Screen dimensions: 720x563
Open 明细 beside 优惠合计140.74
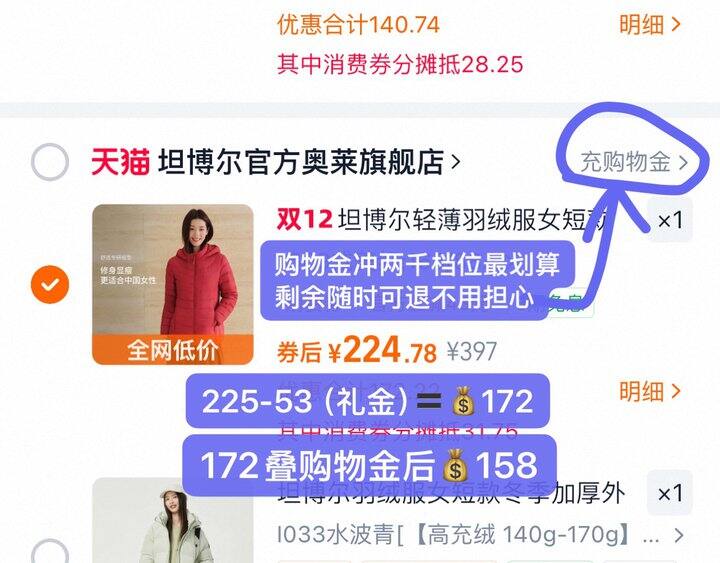[x=649, y=24]
